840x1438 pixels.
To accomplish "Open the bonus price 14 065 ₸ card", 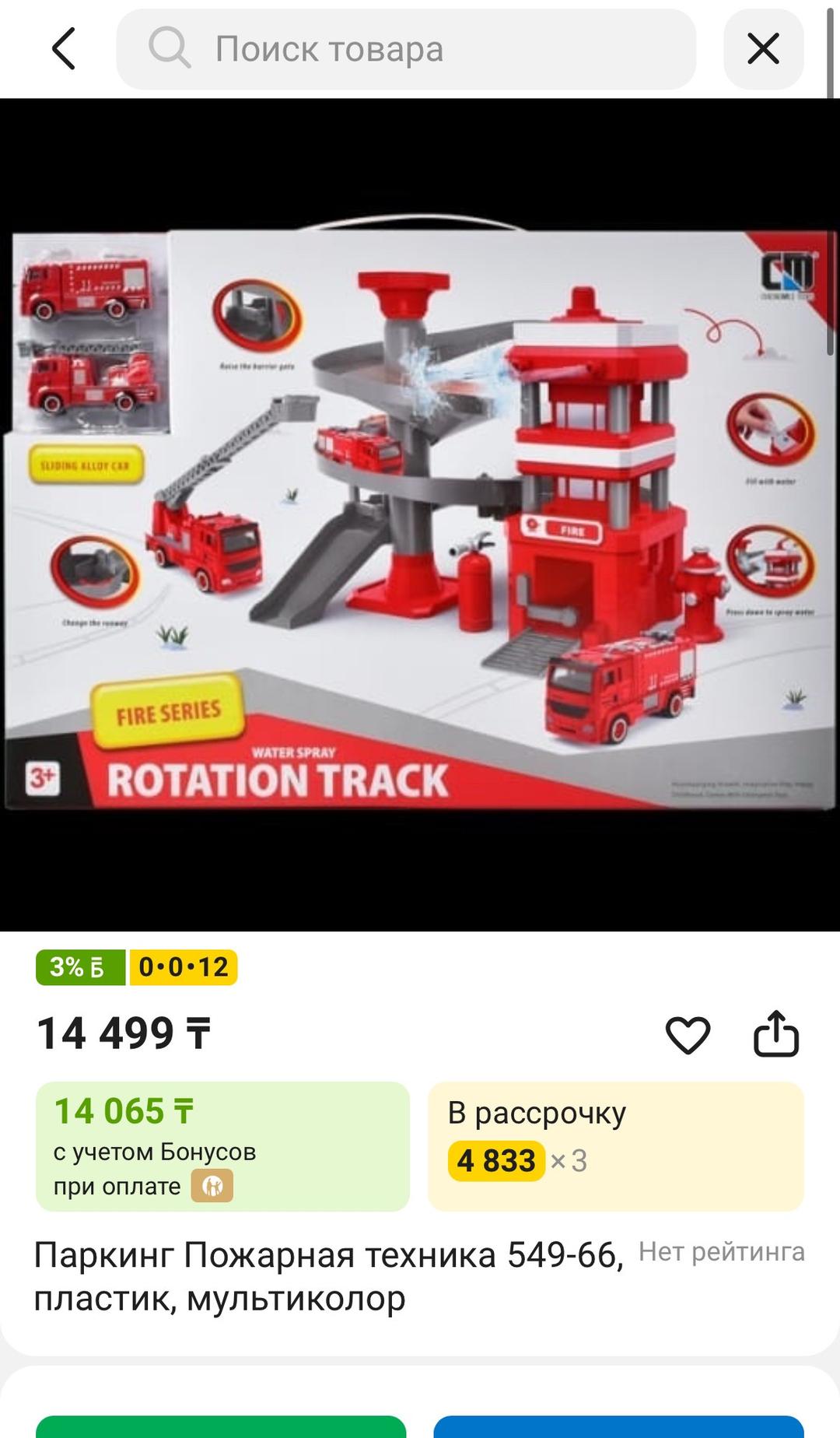I will pyautogui.click(x=222, y=1146).
